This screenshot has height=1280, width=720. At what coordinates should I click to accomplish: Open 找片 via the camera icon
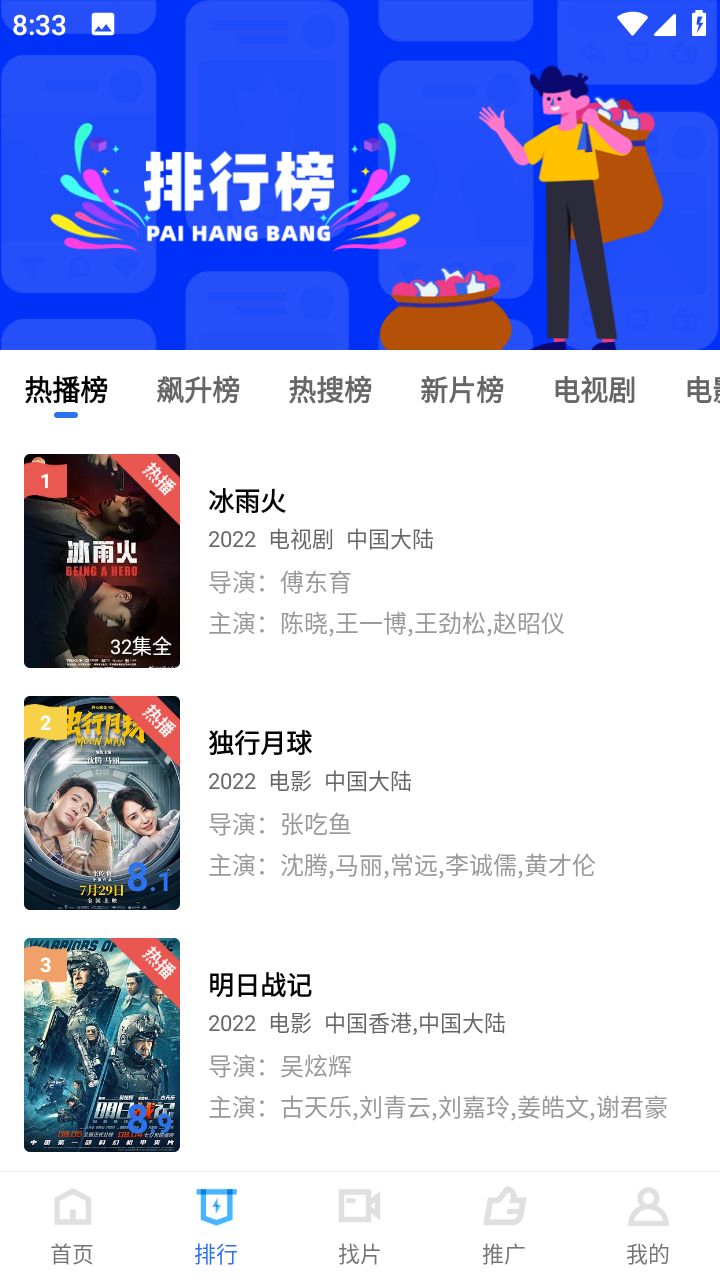point(360,1207)
